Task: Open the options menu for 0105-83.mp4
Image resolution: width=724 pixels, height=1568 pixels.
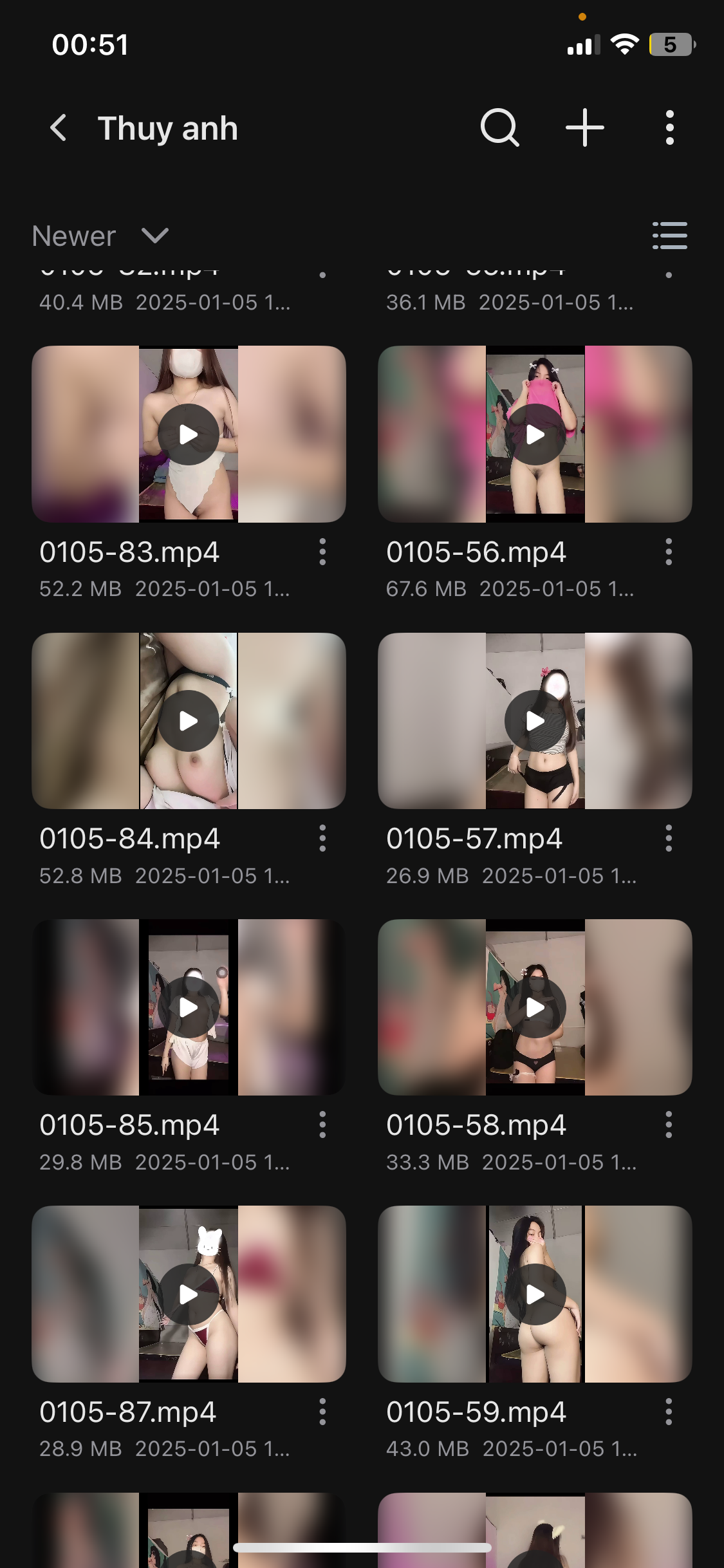Action: [322, 552]
